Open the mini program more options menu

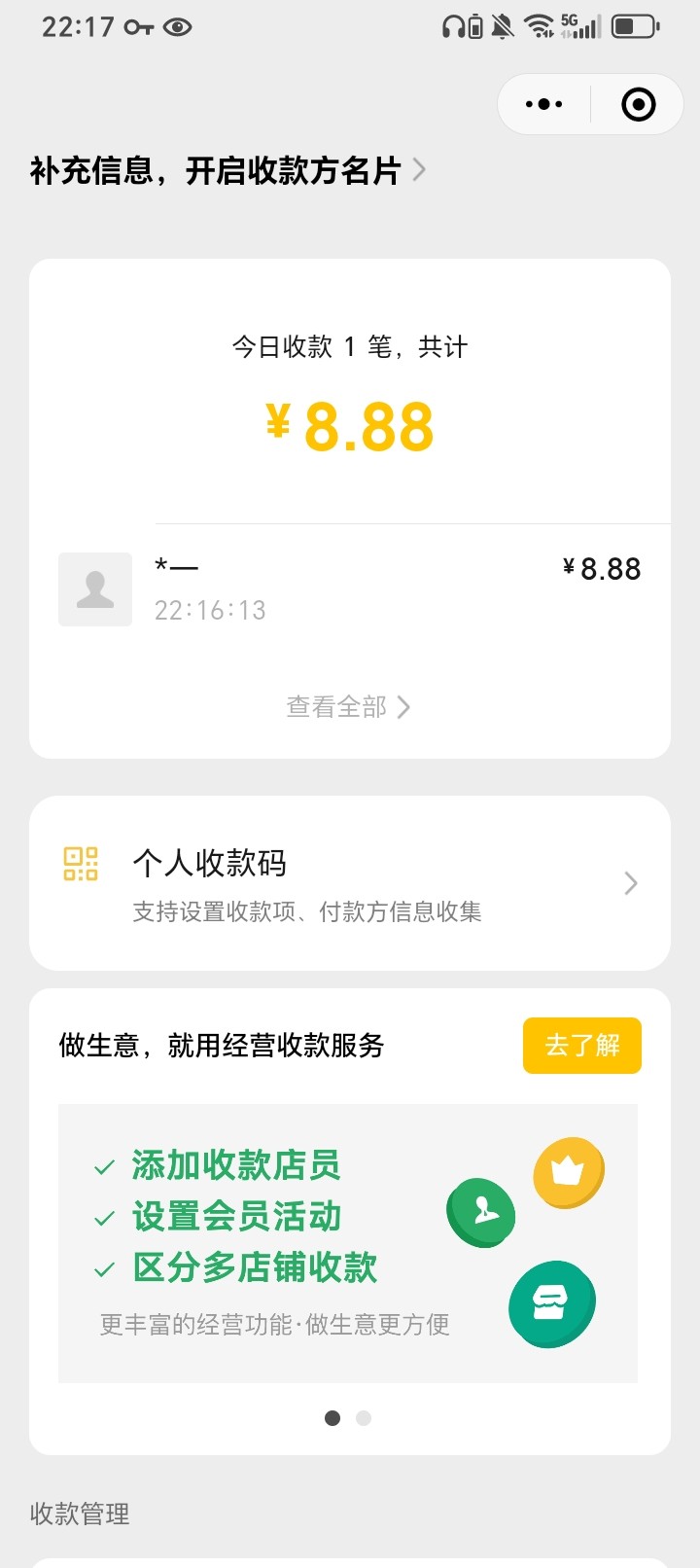(543, 104)
